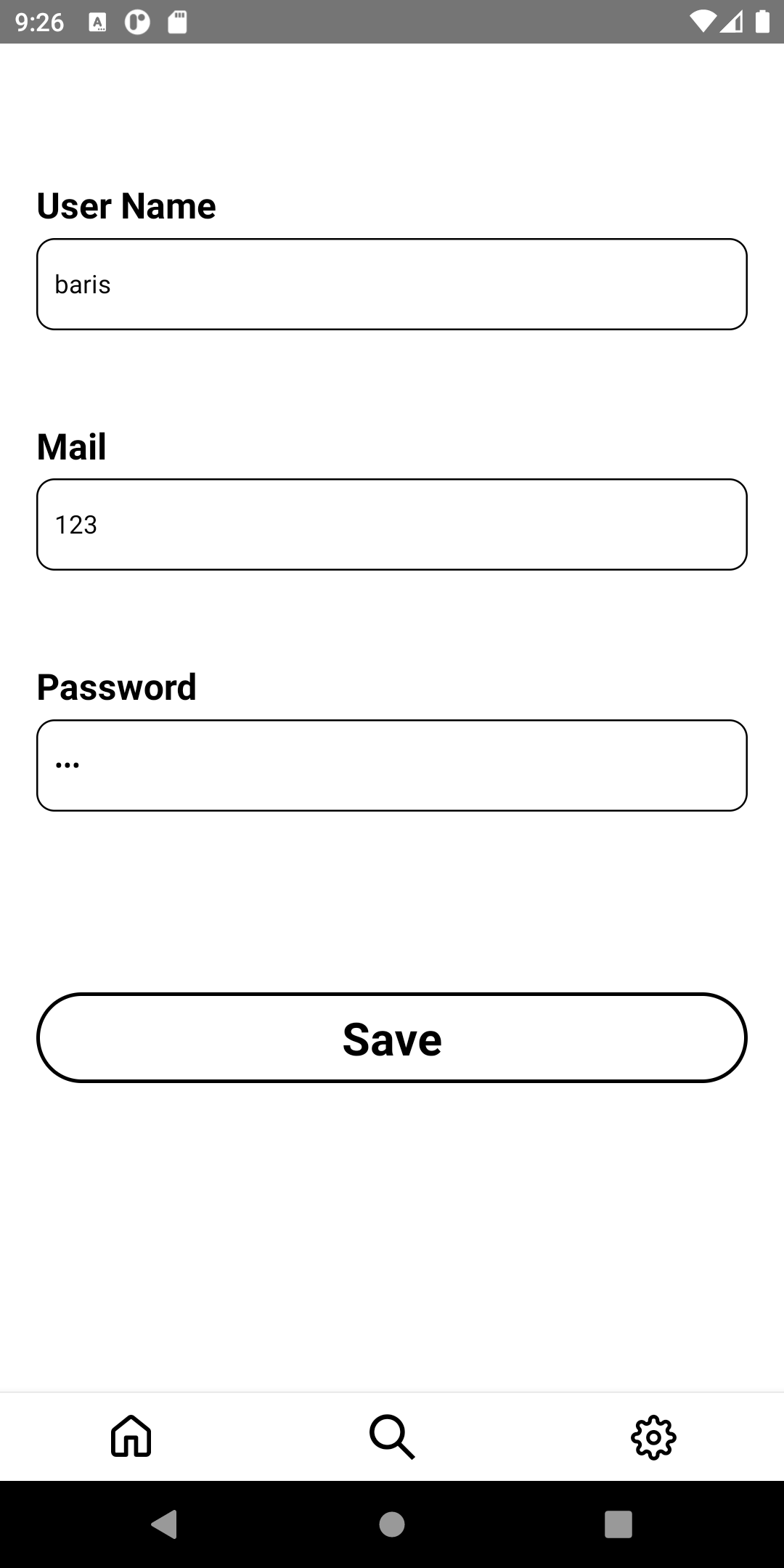
Task: Open recent apps with the square button
Action: tap(618, 1525)
